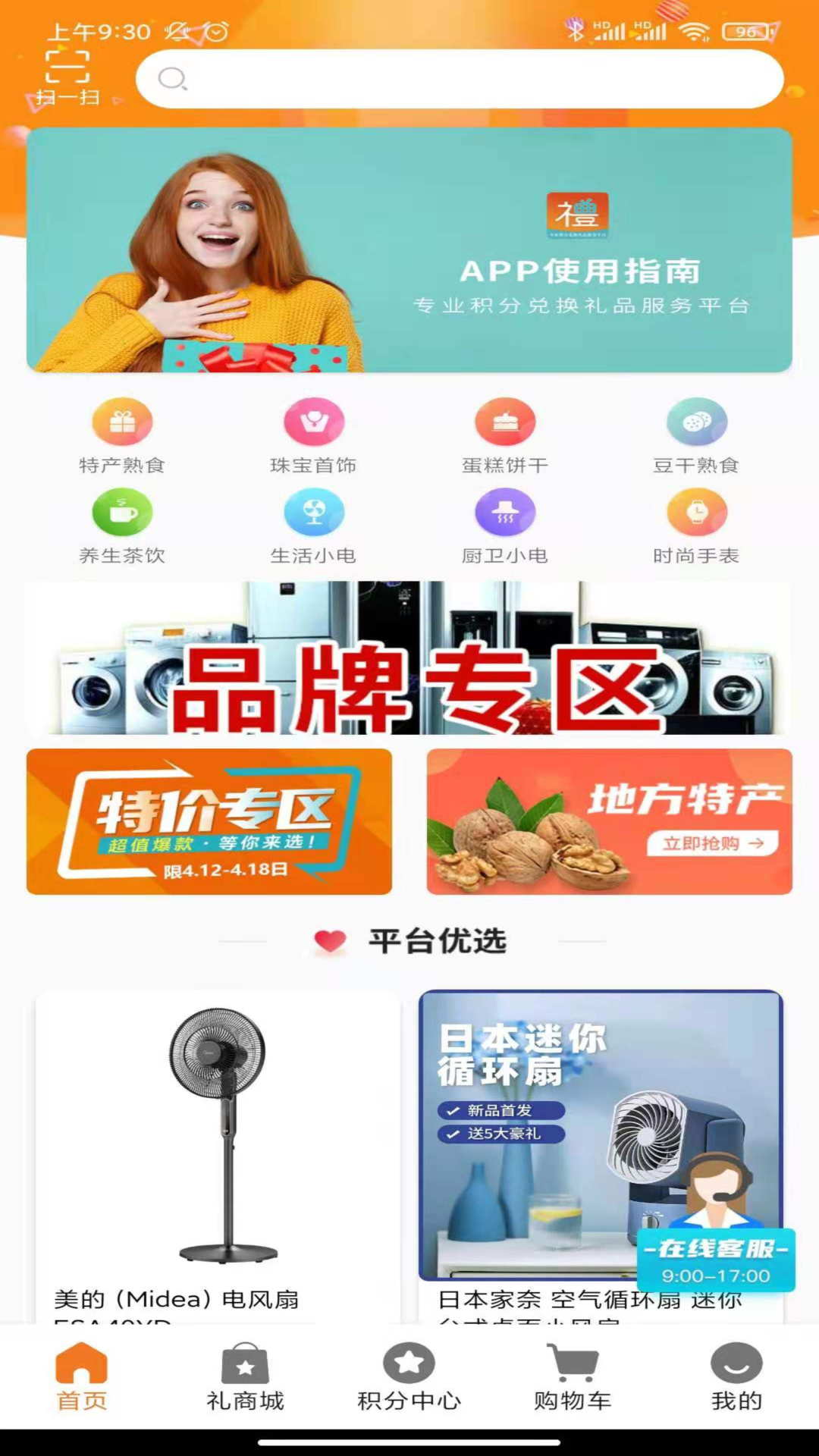This screenshot has width=819, height=1456.
Task: Select the 珠宝首饰 jewelry category icon
Action: coord(313,432)
